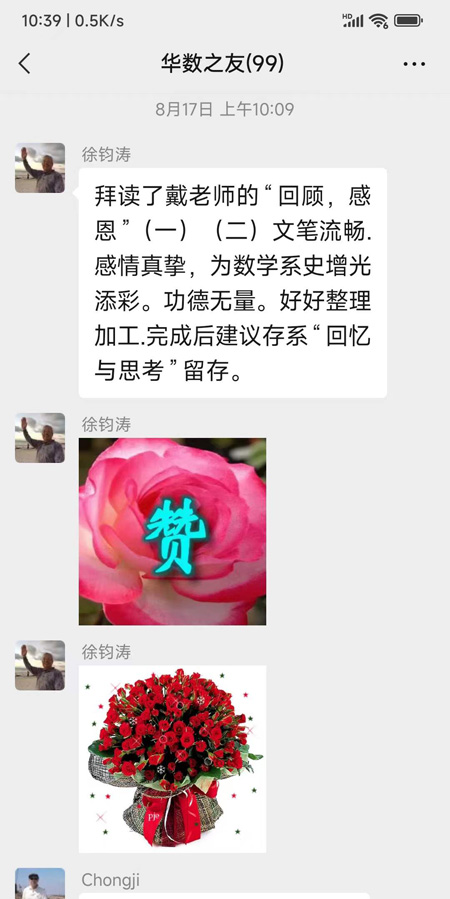Open Chongji's profile avatar
This screenshot has height=899, width=450.
tap(40, 884)
